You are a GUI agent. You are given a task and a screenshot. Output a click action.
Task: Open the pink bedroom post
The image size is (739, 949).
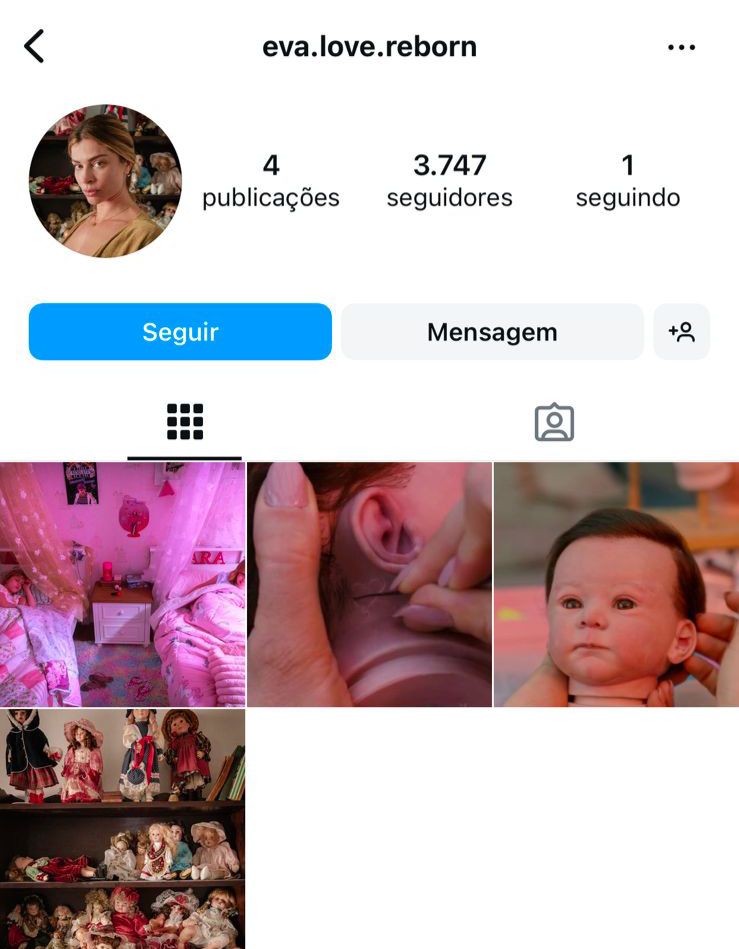(122, 584)
